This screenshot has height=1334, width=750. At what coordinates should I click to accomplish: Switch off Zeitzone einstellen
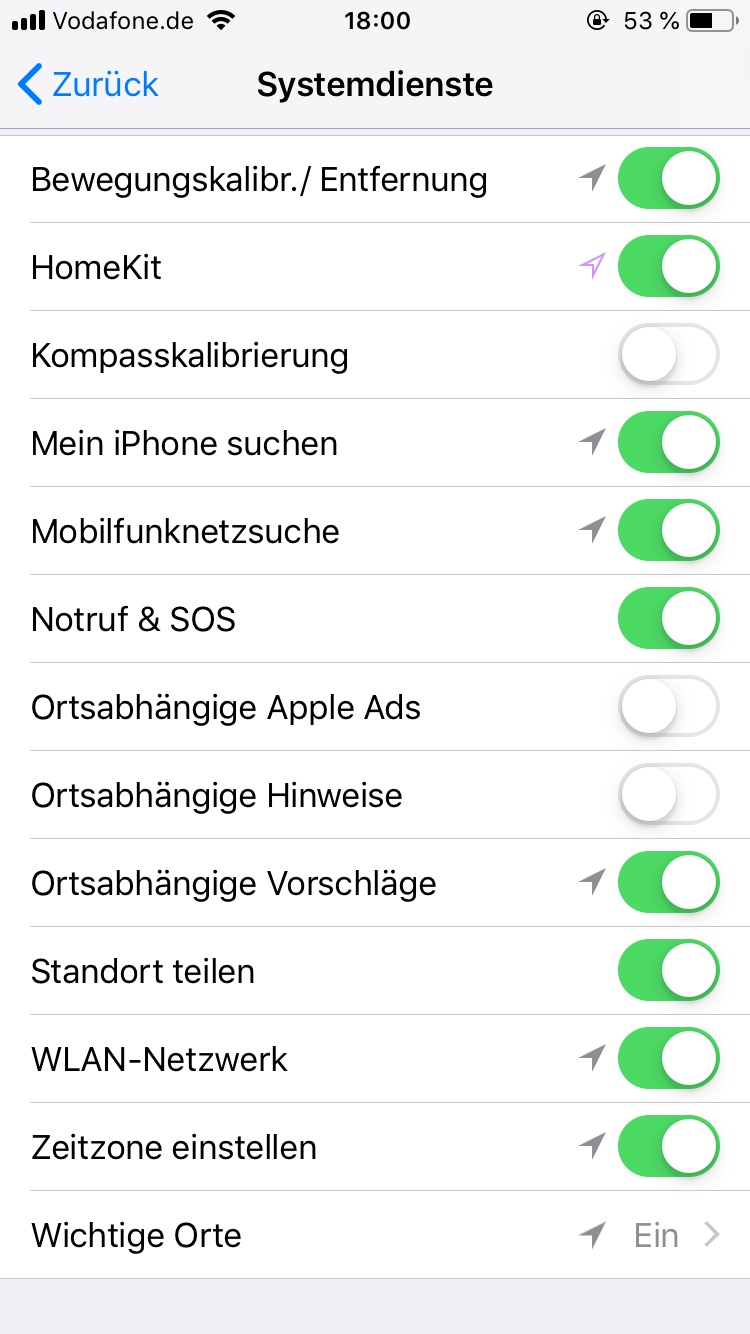coord(668,1147)
